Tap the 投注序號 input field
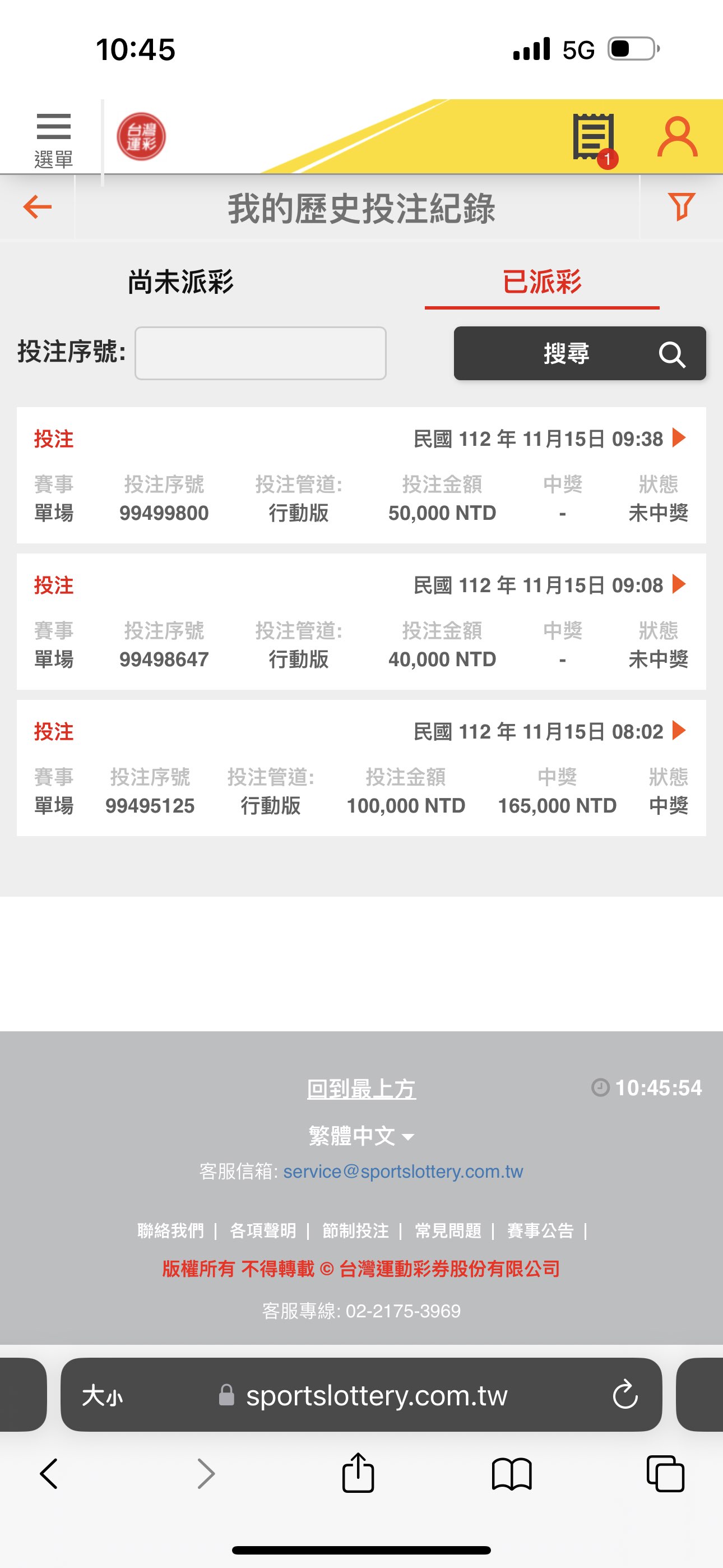Screen dimensions: 723x1568 pyautogui.click(x=261, y=353)
